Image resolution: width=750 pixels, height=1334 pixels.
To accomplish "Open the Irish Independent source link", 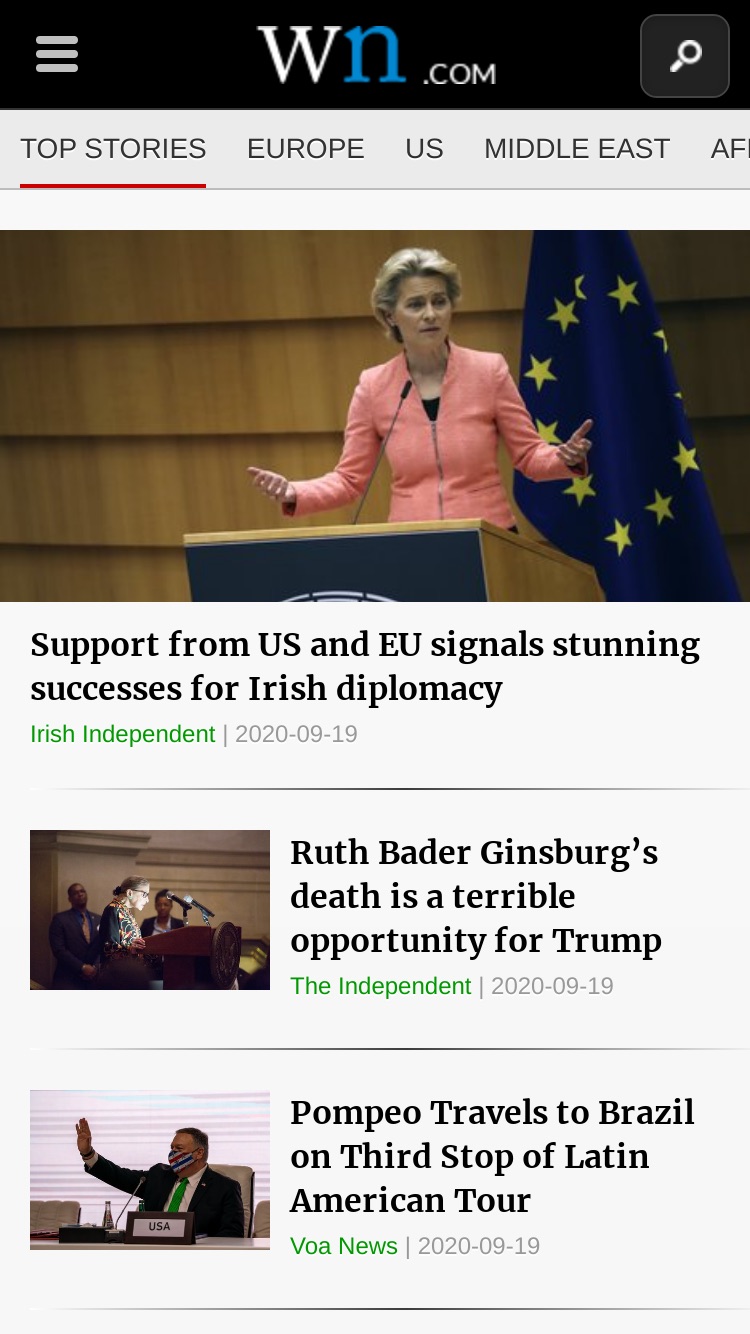I will 123,734.
